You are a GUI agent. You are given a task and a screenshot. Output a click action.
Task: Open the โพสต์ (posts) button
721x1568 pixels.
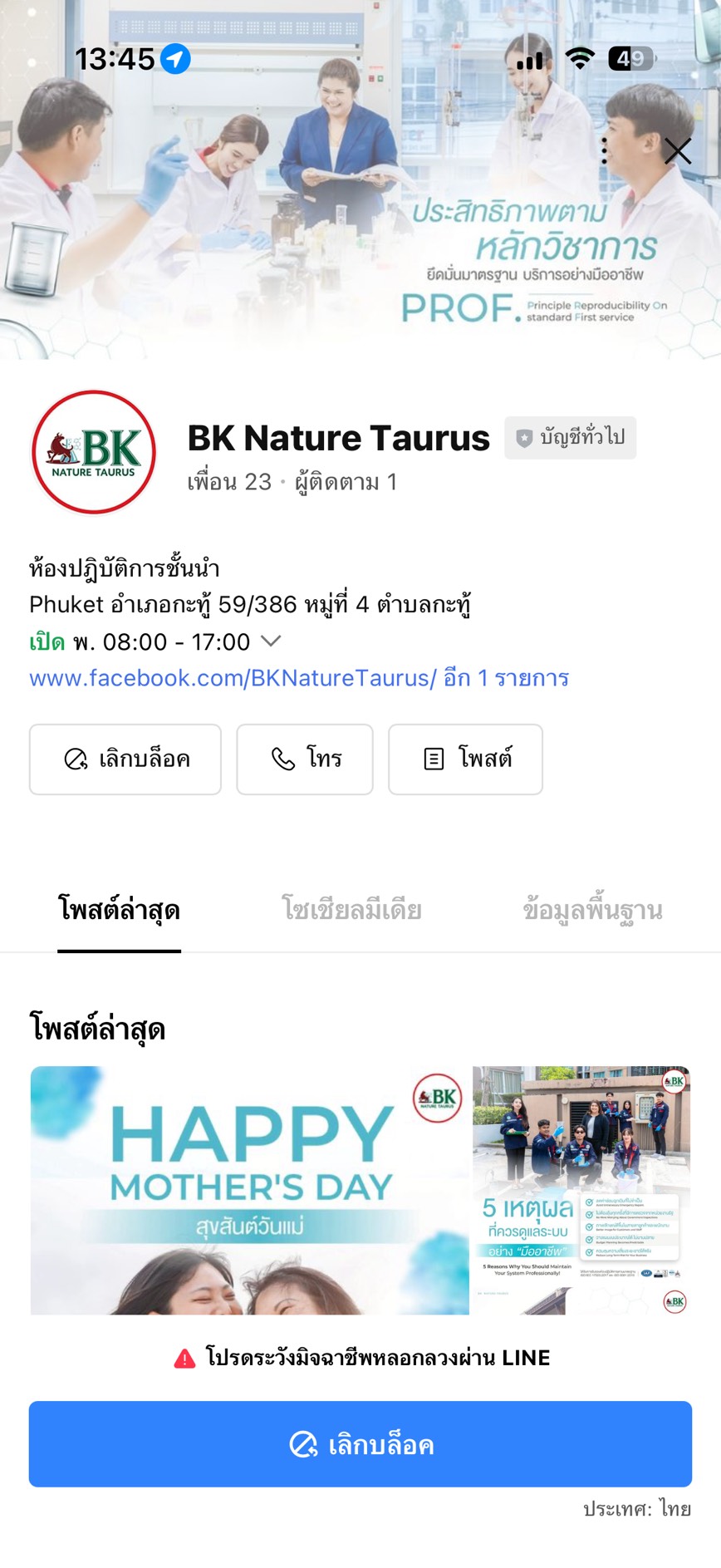(465, 759)
